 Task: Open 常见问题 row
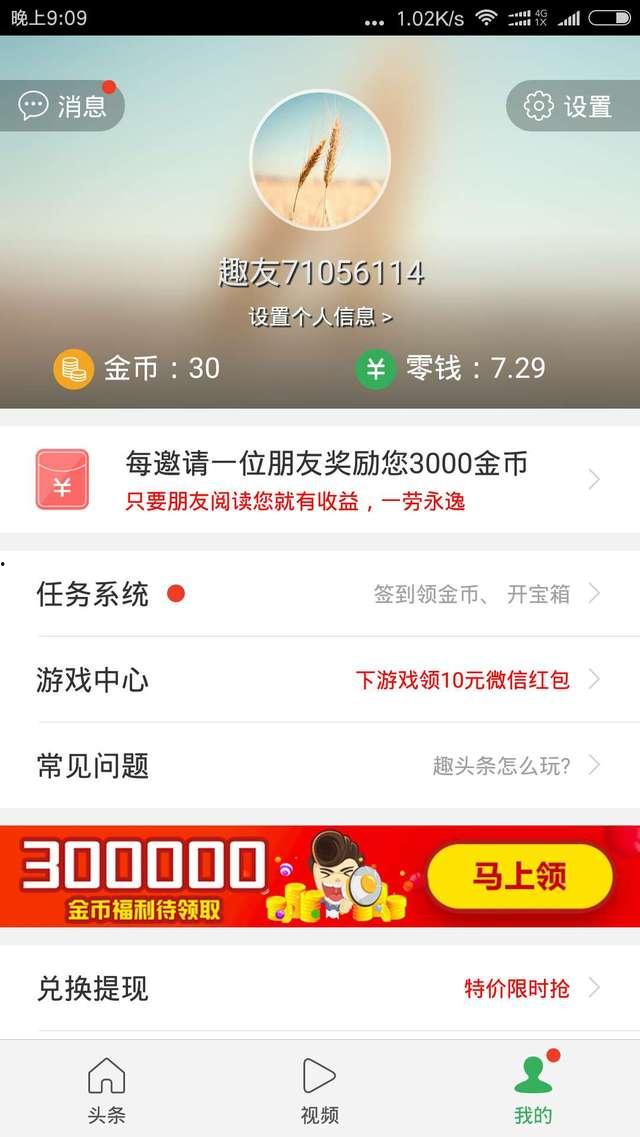(x=320, y=766)
